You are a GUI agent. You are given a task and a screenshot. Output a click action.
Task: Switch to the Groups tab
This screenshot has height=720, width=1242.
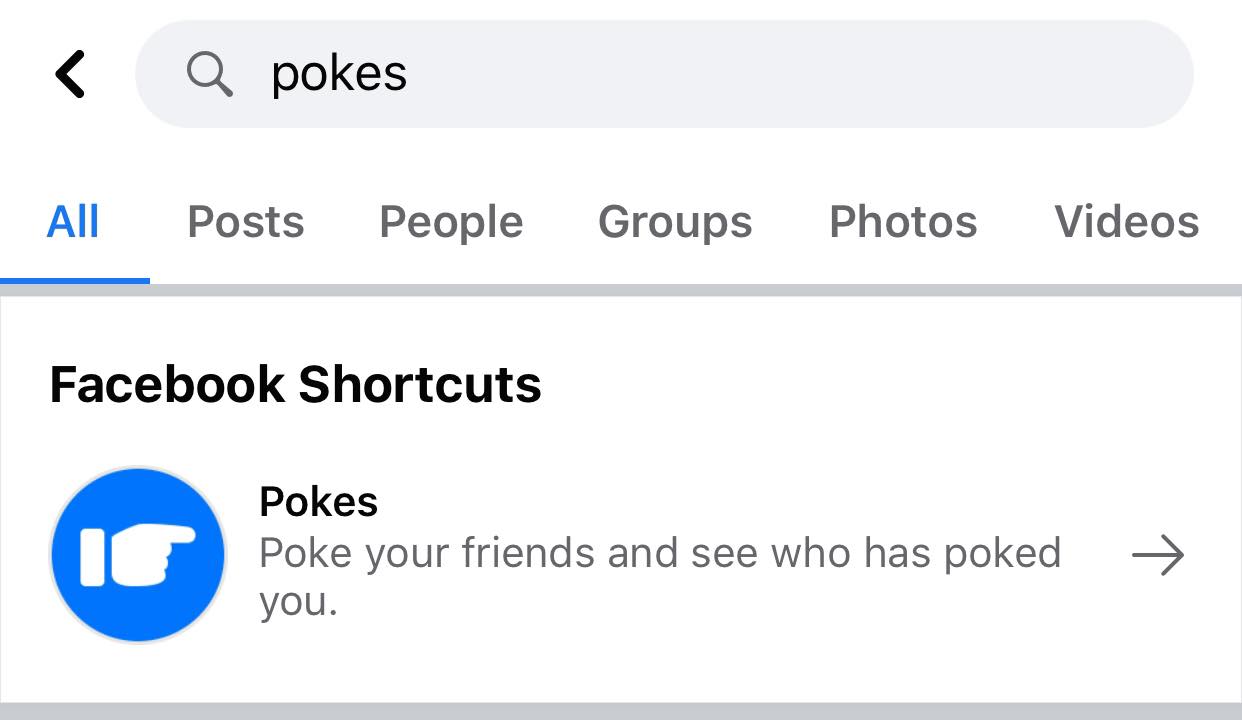(x=675, y=221)
